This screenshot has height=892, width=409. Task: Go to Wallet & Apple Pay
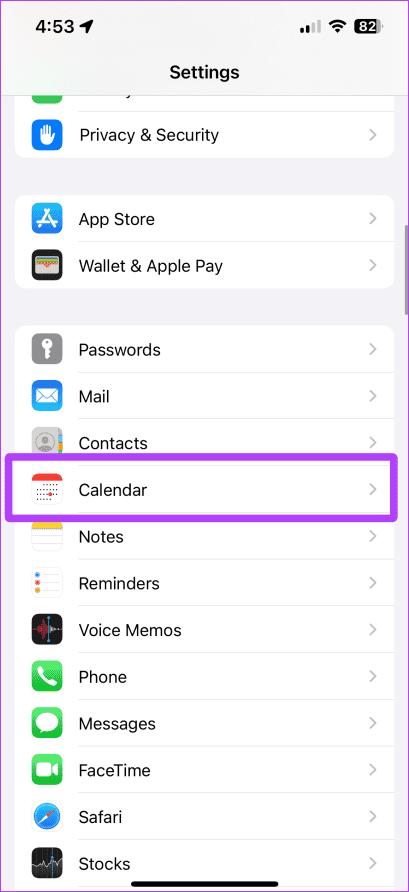click(204, 266)
